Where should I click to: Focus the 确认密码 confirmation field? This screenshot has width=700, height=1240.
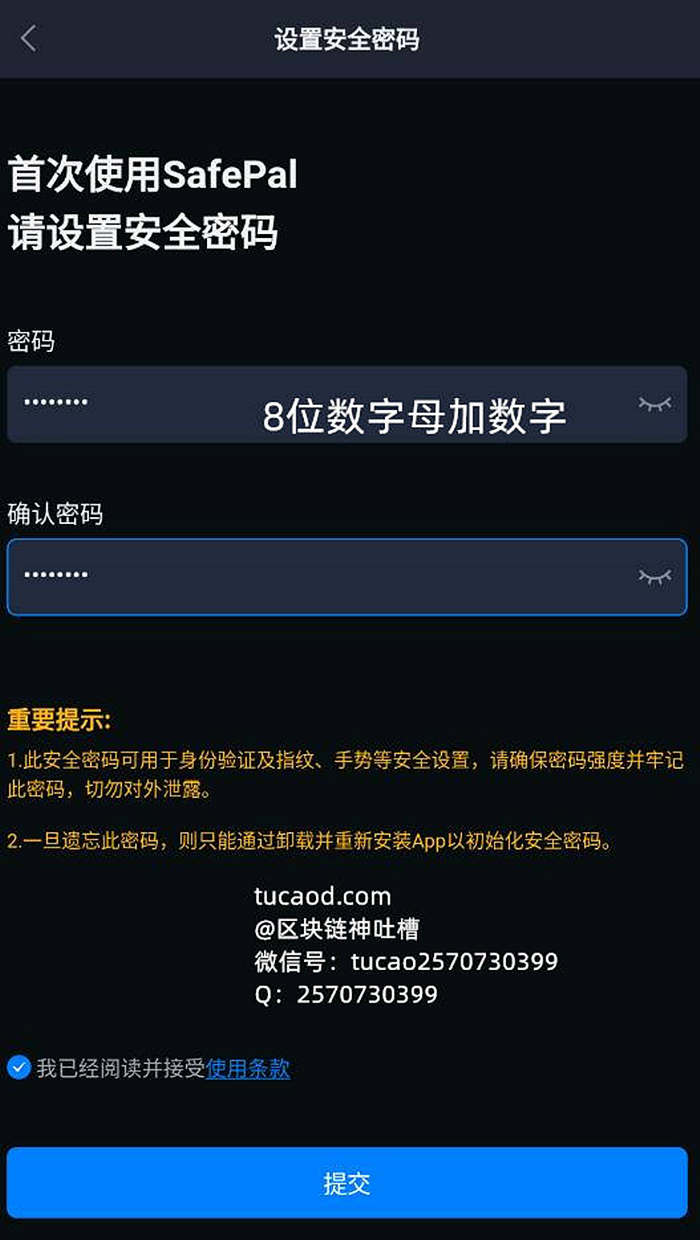click(300, 577)
